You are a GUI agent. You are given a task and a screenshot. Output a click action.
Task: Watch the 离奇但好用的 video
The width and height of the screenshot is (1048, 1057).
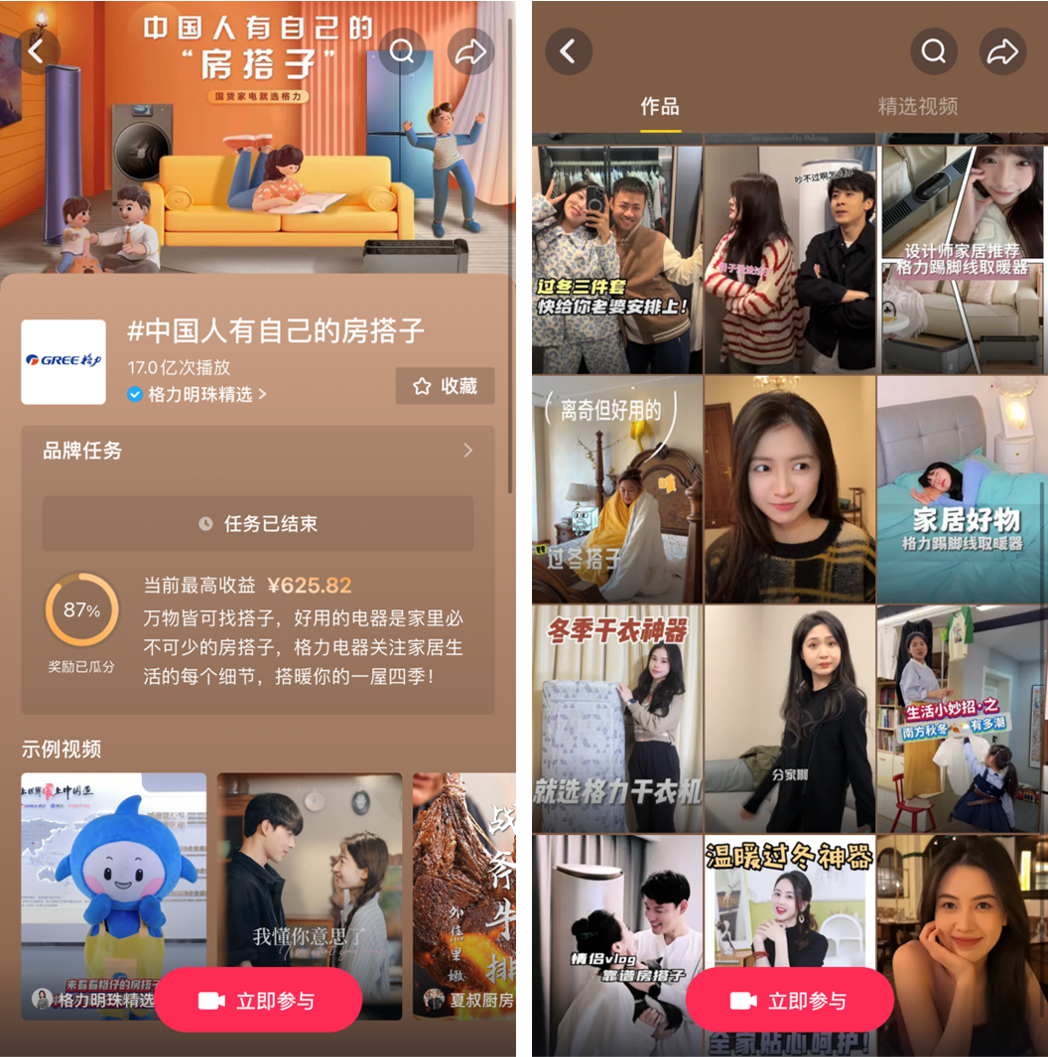[x=615, y=488]
